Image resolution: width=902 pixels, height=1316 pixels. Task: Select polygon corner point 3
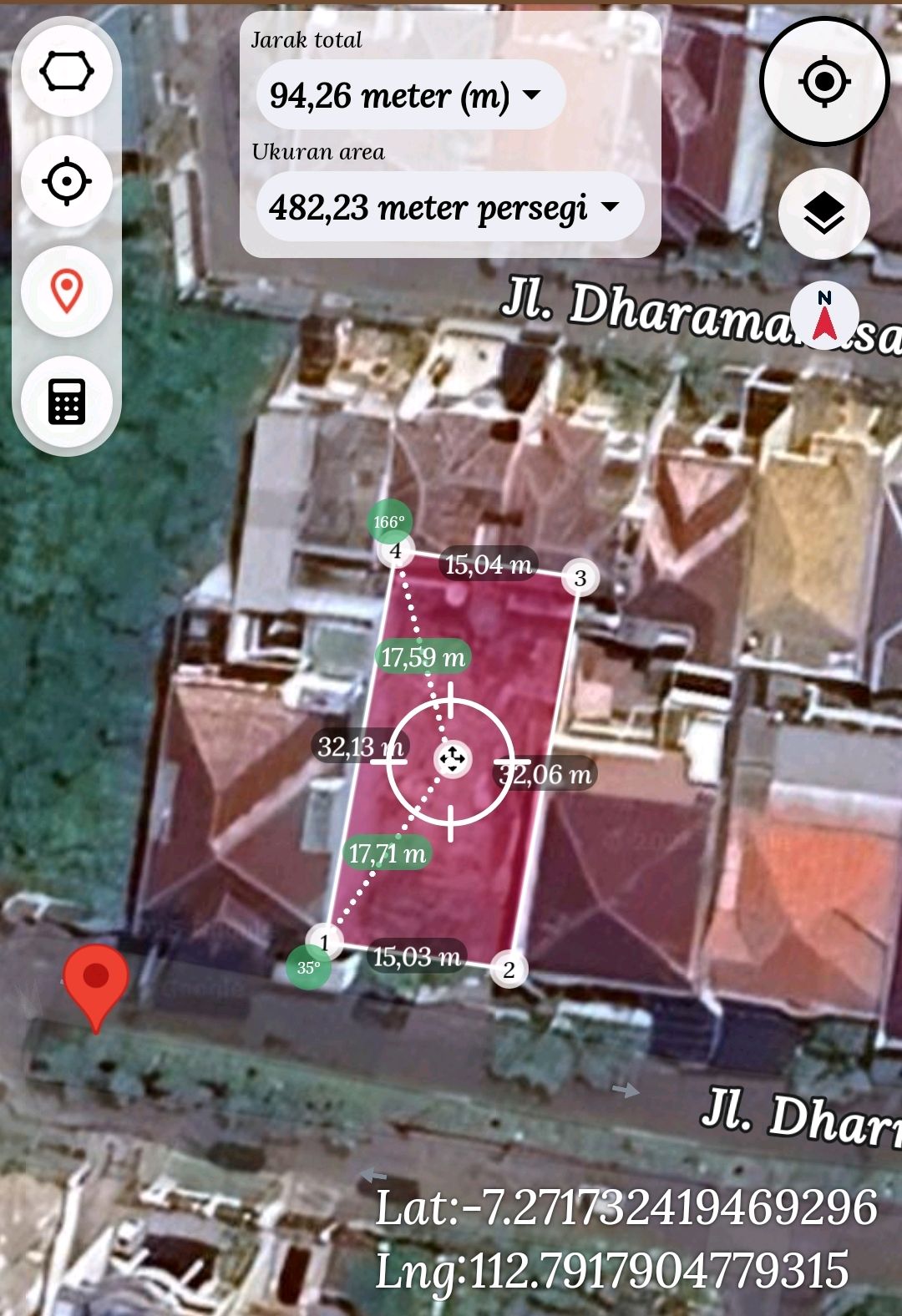[x=580, y=578]
